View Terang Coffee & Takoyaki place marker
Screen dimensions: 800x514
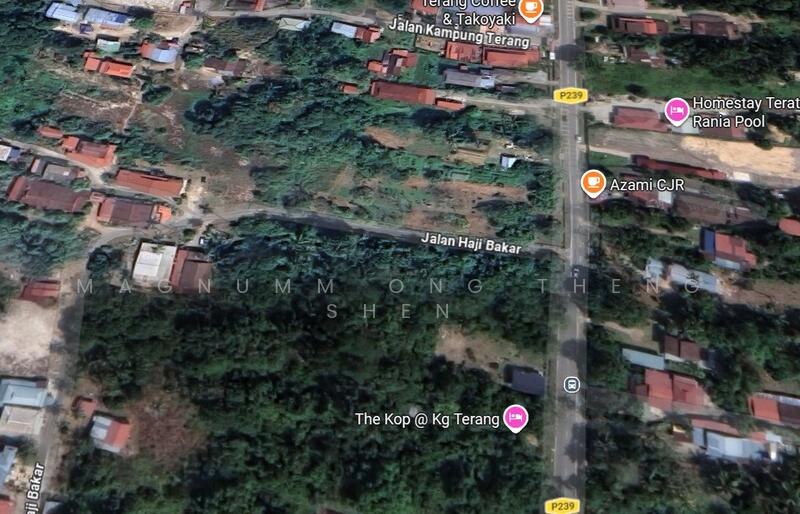coord(532,11)
